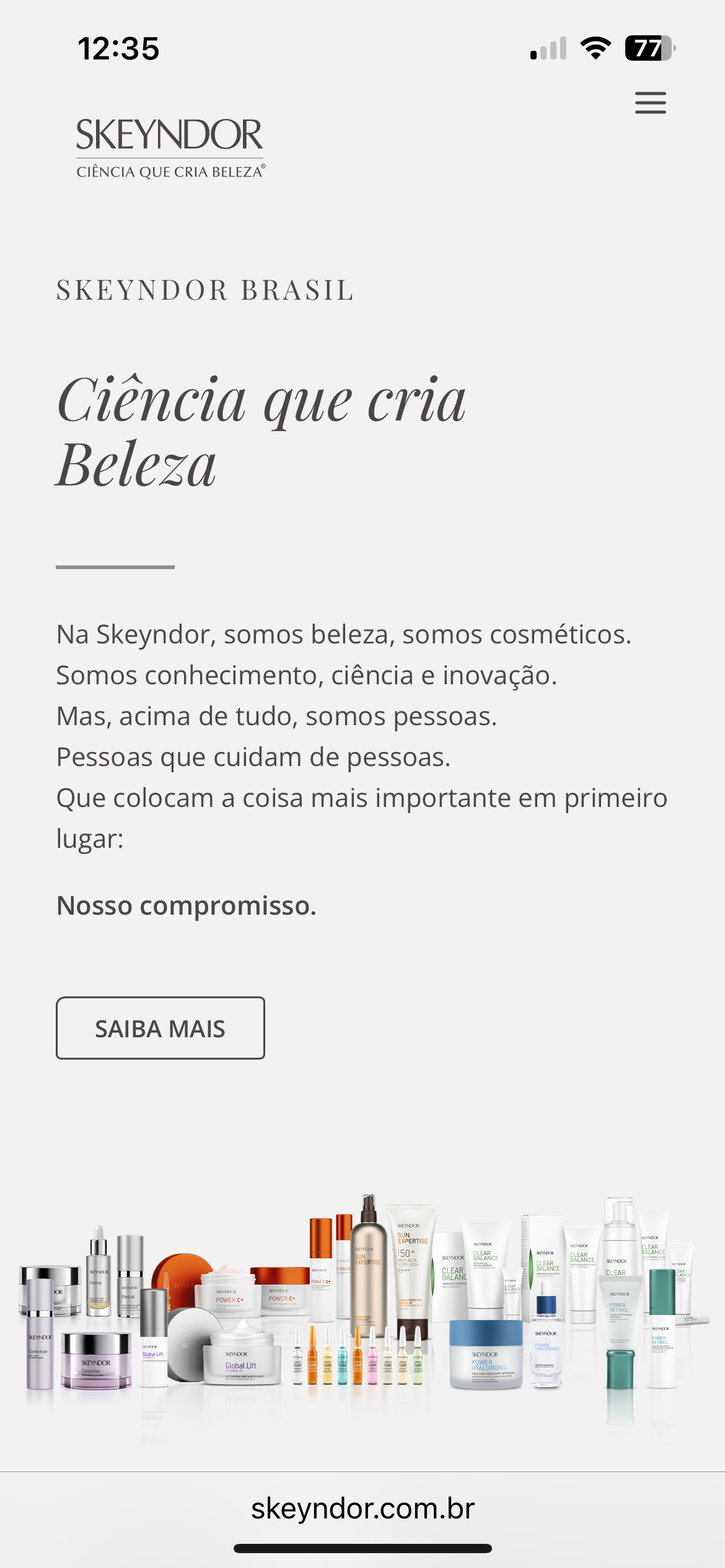
Task: Tap the skeyndor.com.br address bar
Action: 362,1509
